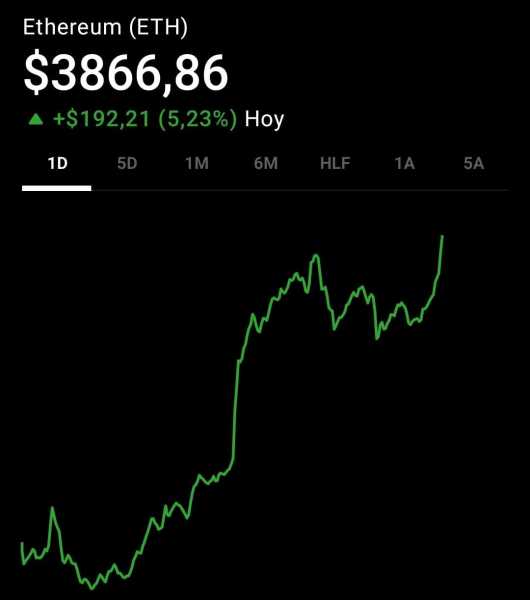Select the 1D time range tab
The image size is (530, 600).
[x=57, y=164]
